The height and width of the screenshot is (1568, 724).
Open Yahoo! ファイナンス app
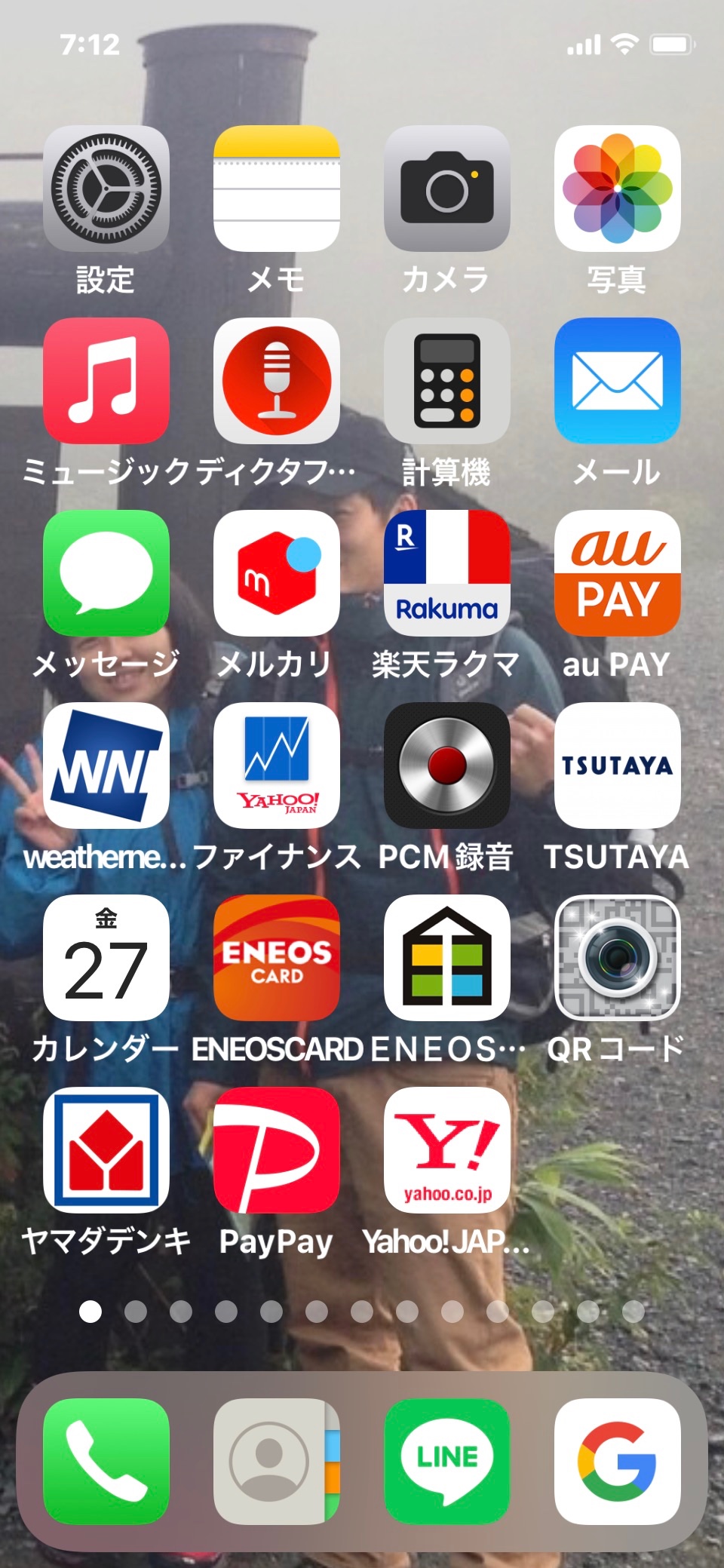(x=277, y=766)
